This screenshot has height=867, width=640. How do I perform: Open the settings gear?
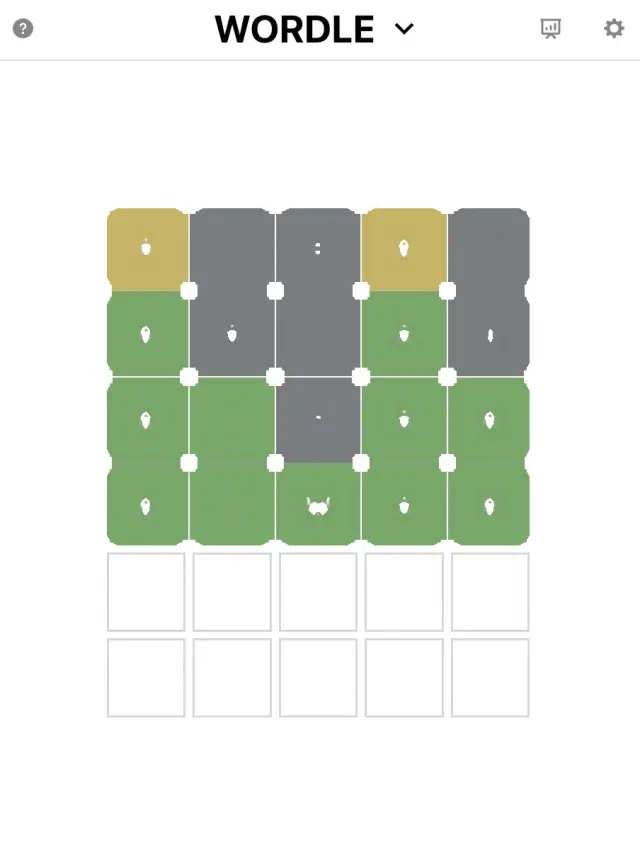click(614, 28)
